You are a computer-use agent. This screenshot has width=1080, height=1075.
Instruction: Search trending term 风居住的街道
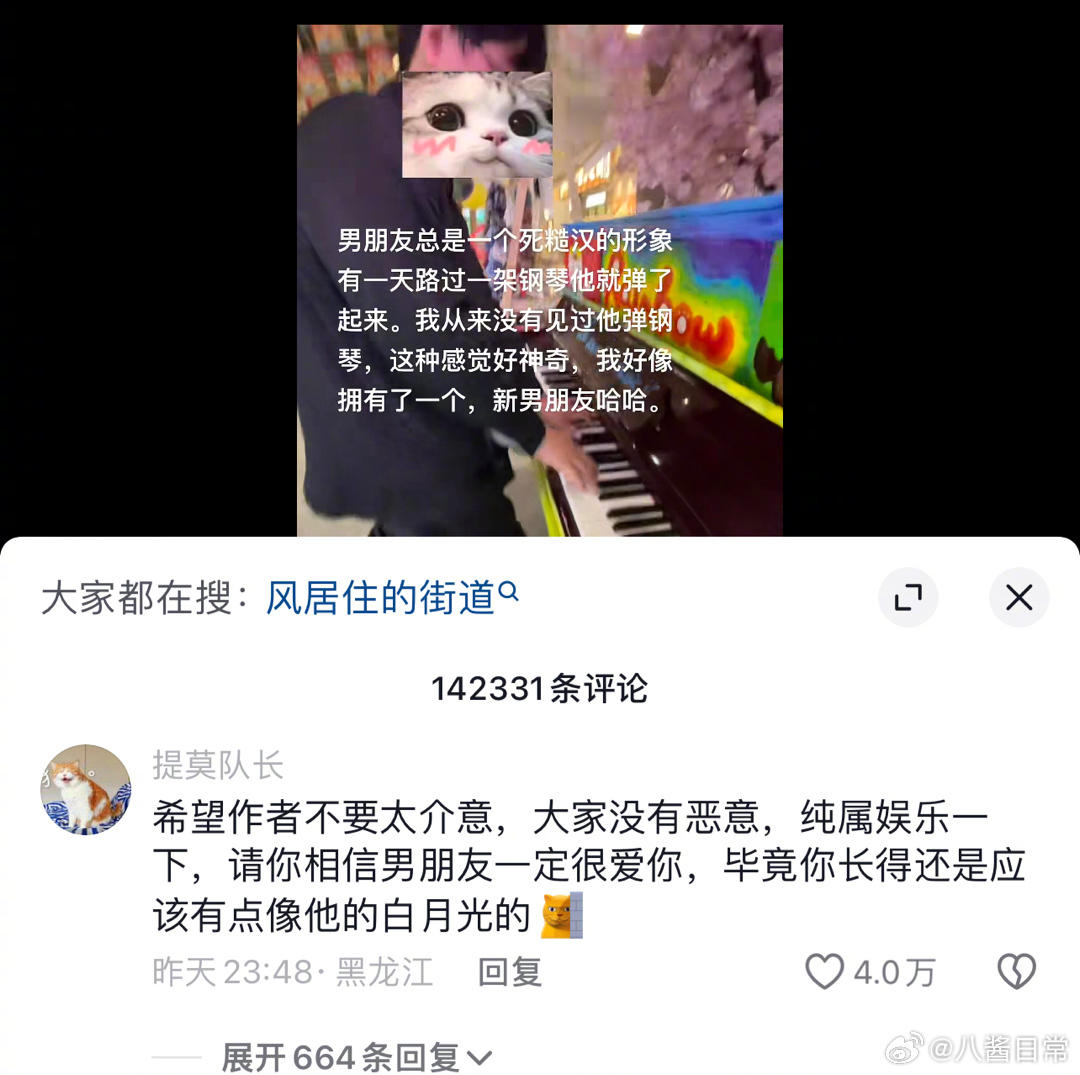(391, 598)
